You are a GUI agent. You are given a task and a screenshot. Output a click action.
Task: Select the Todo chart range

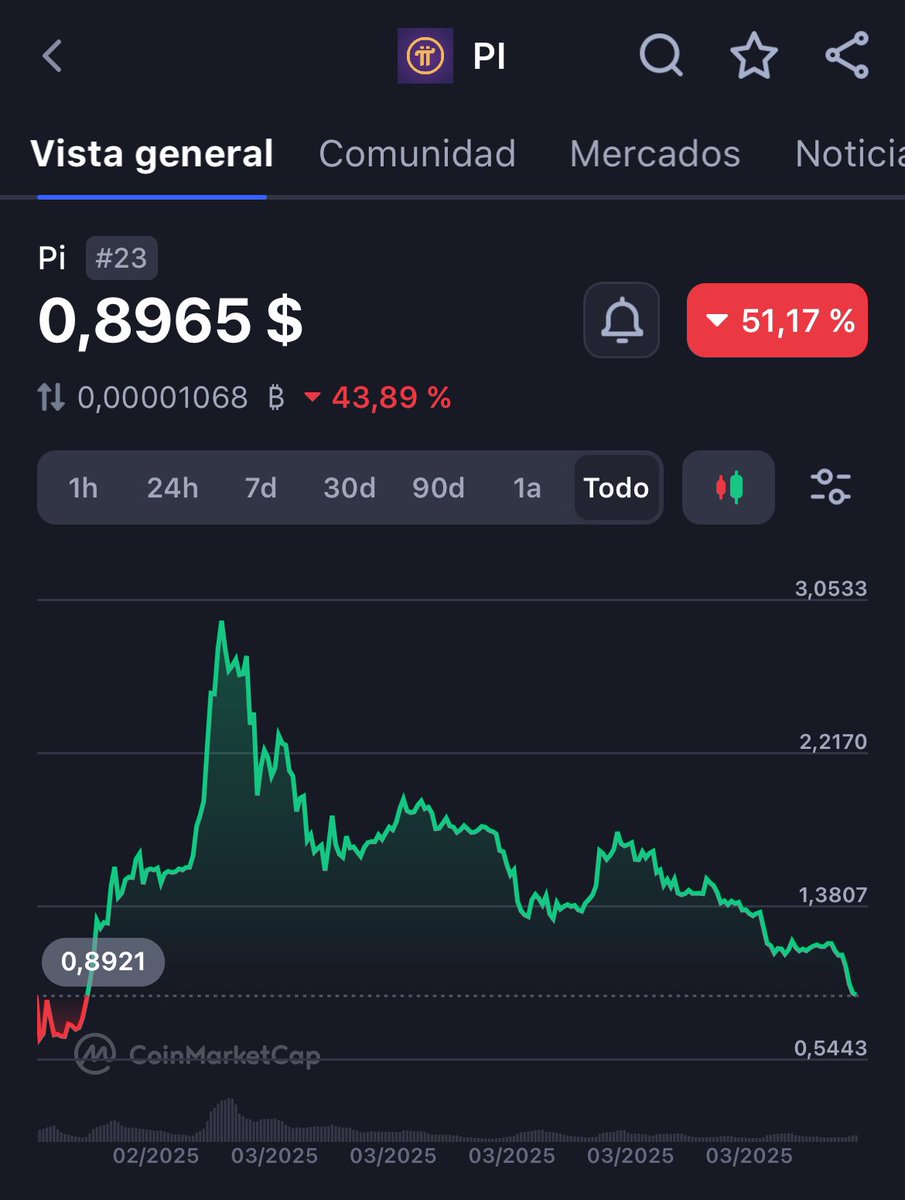(617, 488)
